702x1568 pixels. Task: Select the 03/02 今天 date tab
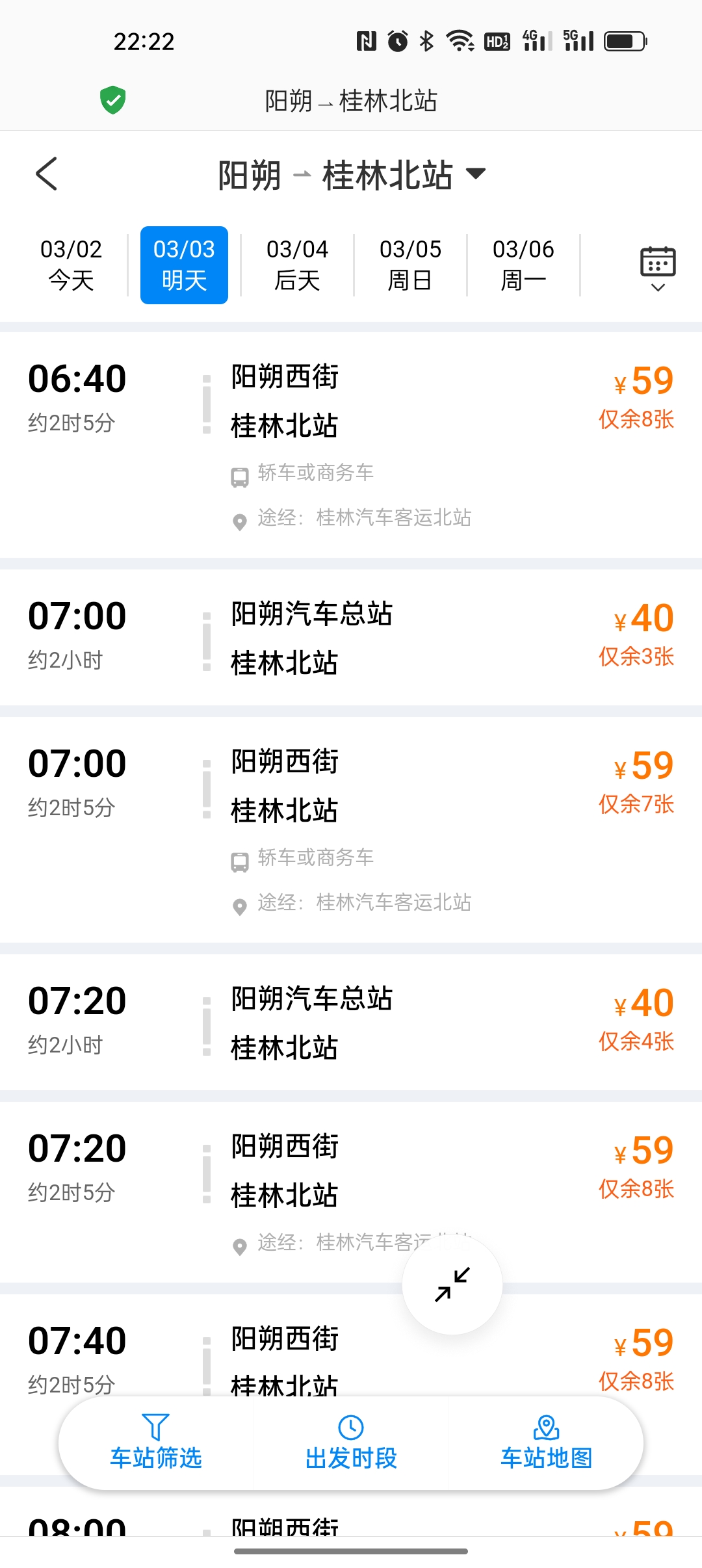71,265
